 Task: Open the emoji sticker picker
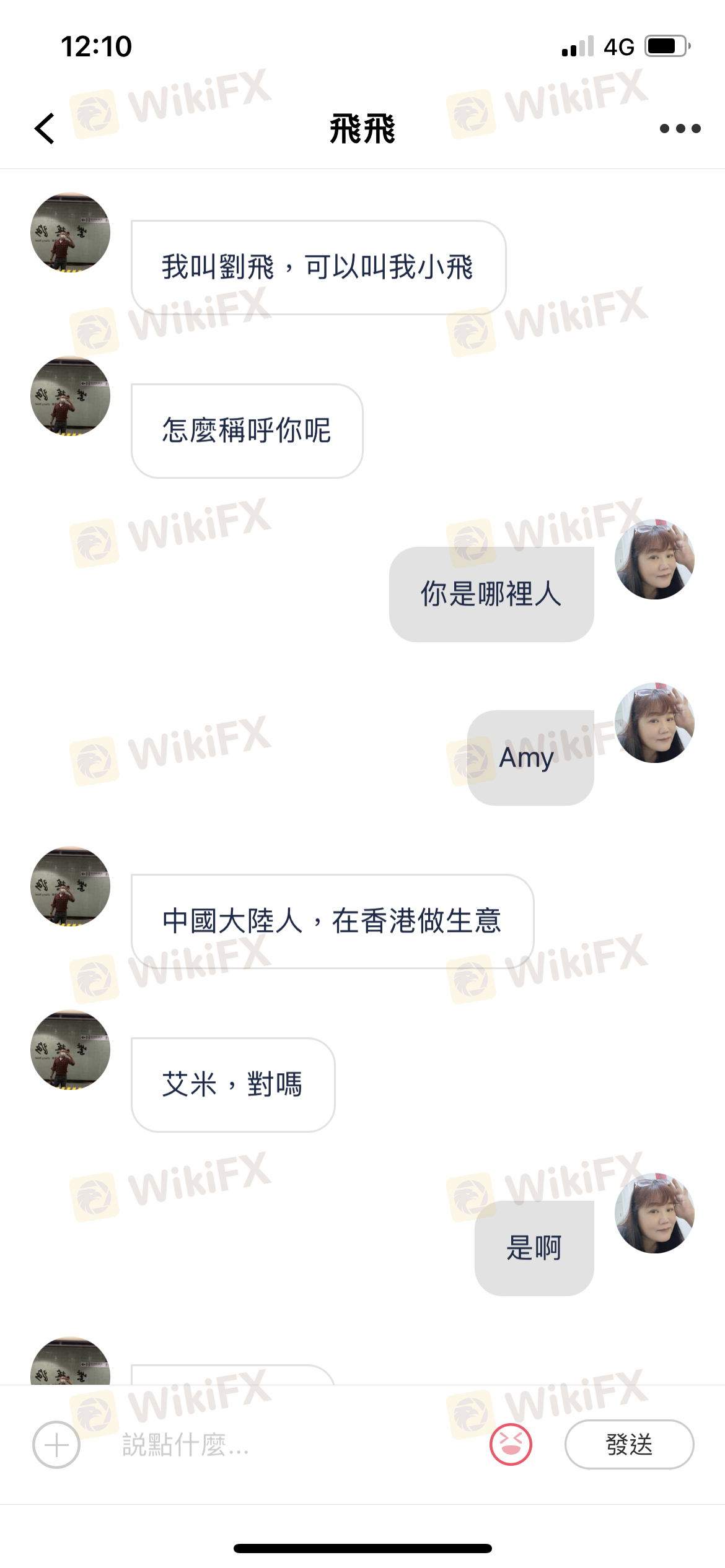(x=511, y=1445)
